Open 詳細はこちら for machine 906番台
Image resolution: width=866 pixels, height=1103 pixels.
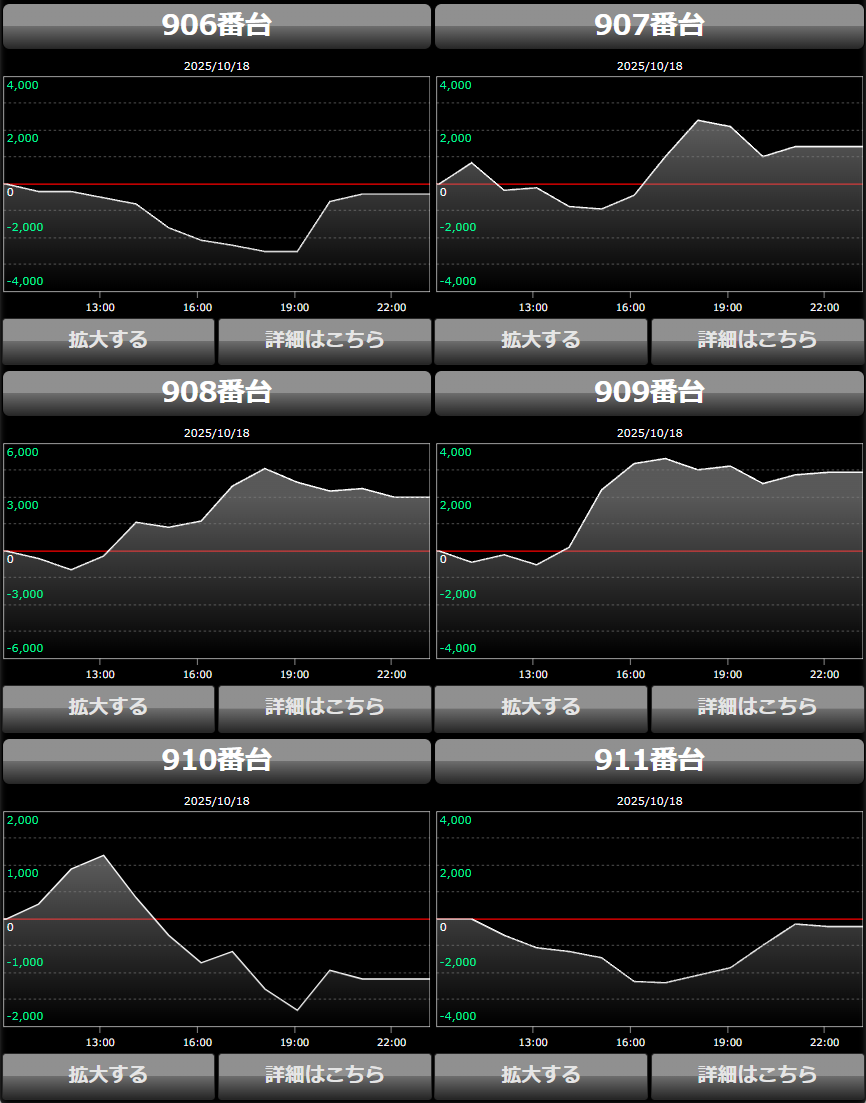pyautogui.click(x=324, y=341)
